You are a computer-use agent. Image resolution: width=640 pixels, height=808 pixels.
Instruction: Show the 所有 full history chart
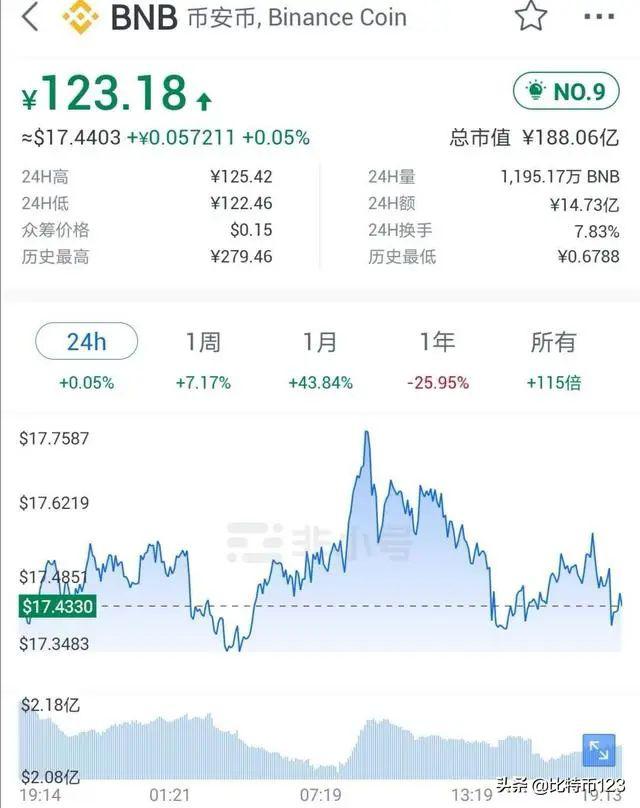(553, 342)
